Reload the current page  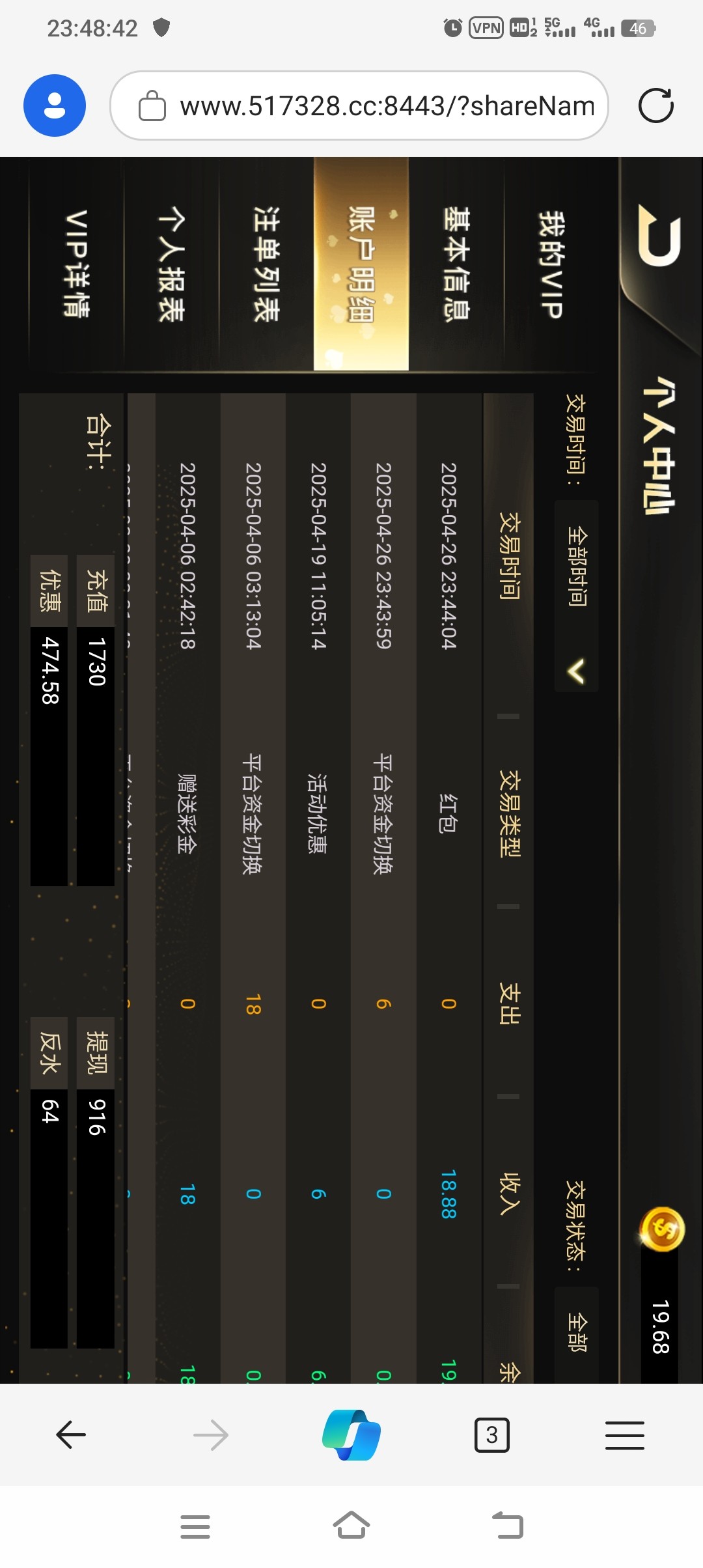pyautogui.click(x=655, y=105)
